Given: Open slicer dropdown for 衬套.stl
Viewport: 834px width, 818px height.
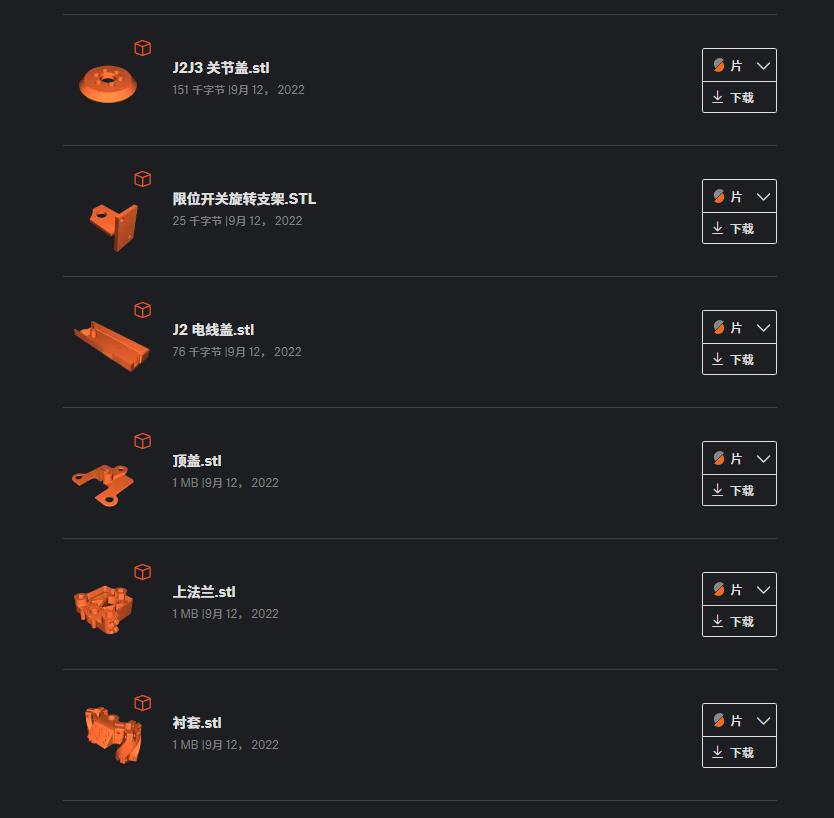Looking at the screenshot, I should (x=763, y=721).
